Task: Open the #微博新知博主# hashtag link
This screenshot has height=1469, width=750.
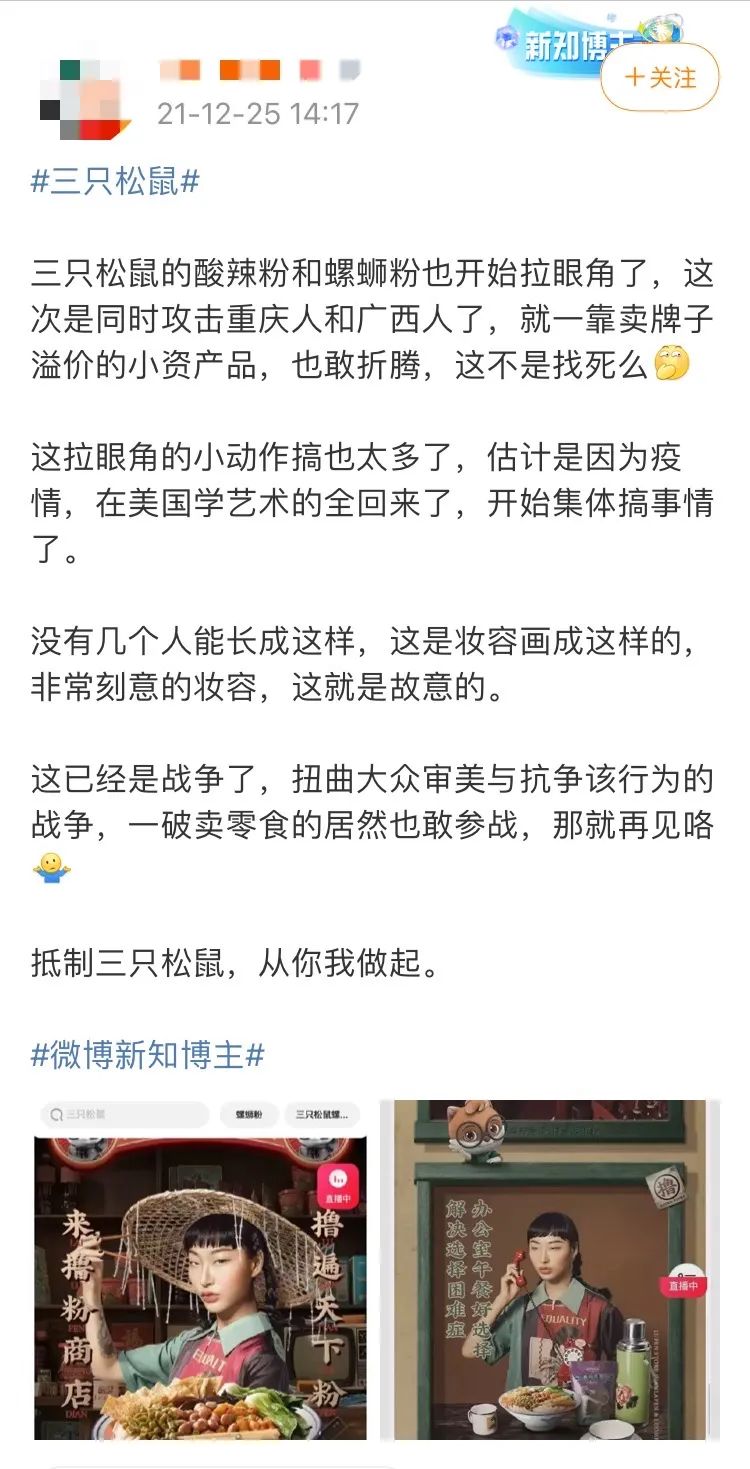Action: pos(148,1054)
